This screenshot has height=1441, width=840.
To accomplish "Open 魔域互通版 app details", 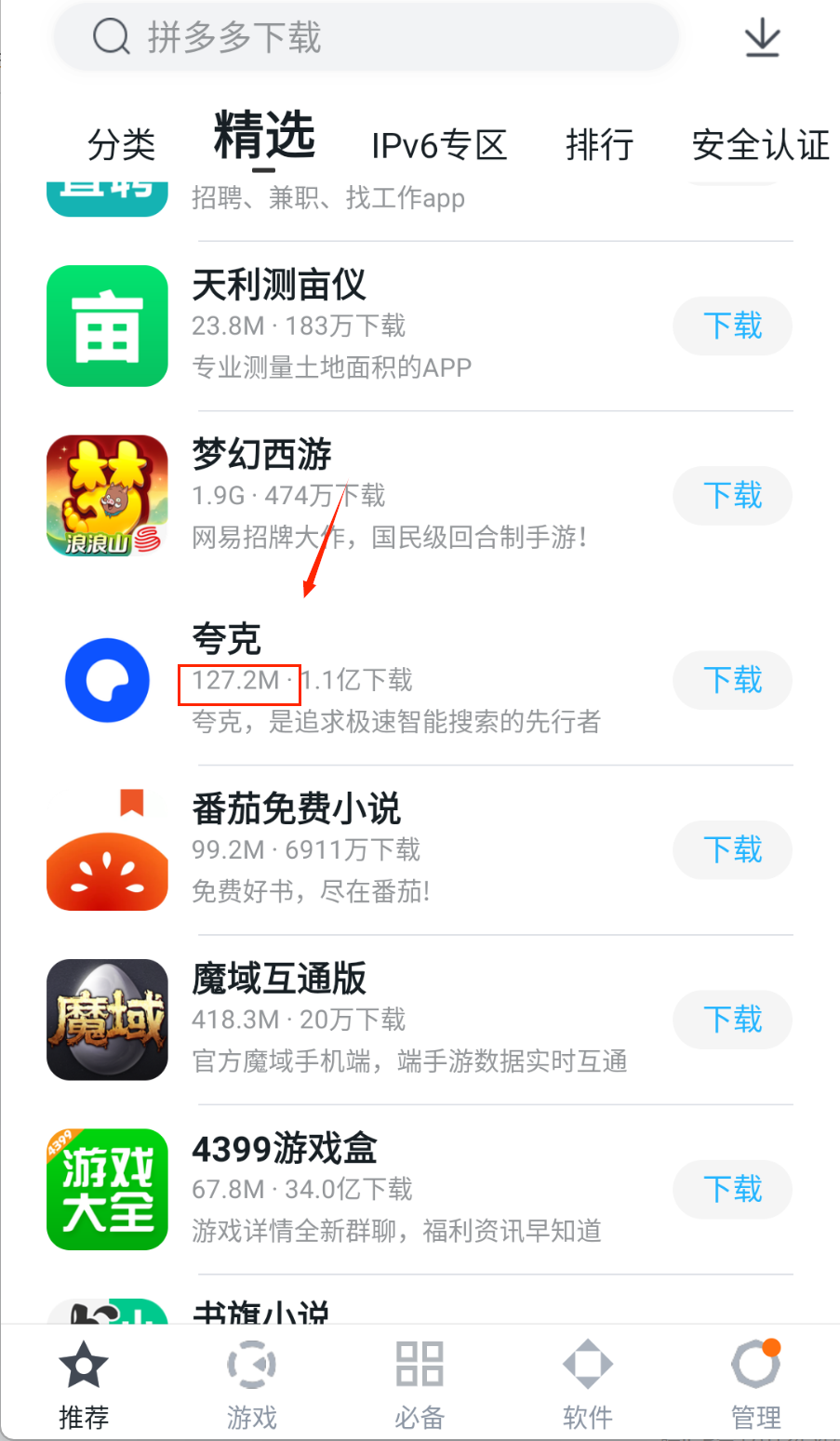I will click(x=279, y=979).
